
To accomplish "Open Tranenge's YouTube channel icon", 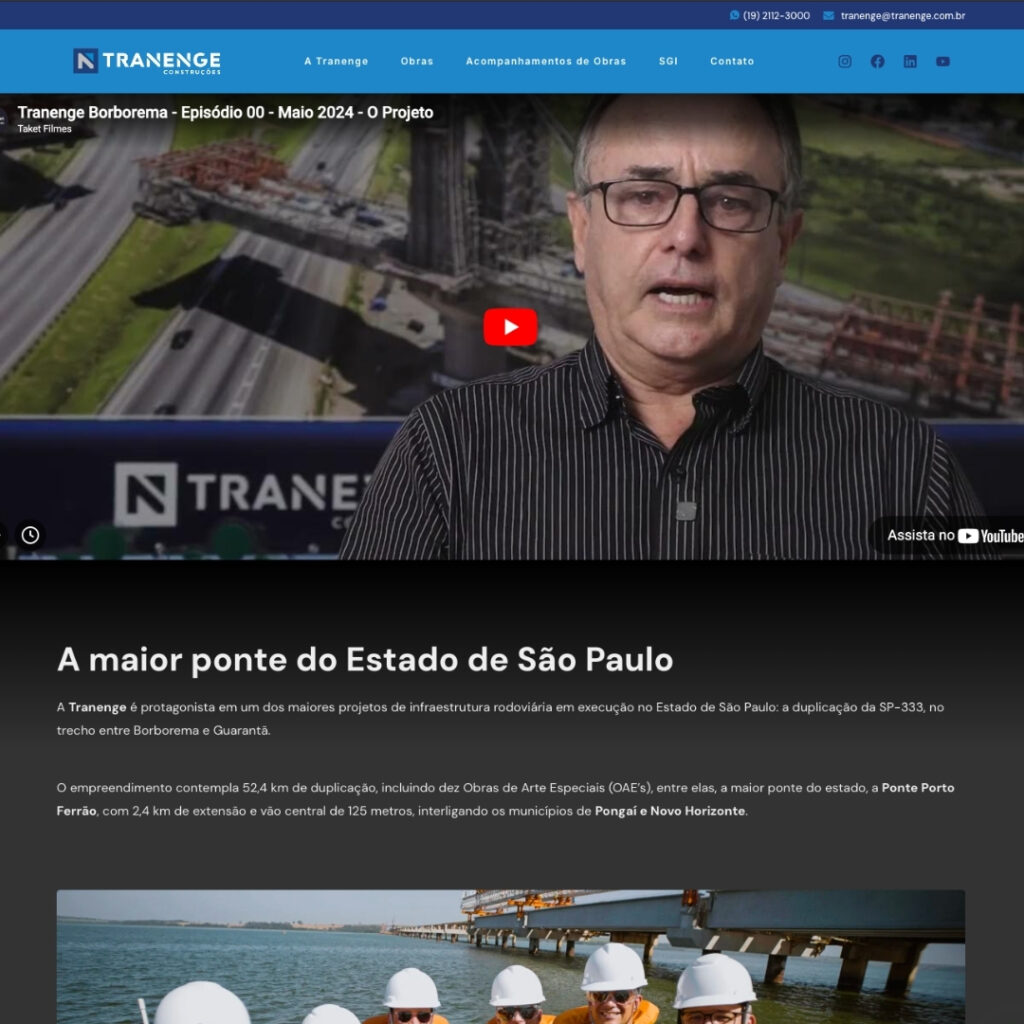I will click(x=943, y=61).
